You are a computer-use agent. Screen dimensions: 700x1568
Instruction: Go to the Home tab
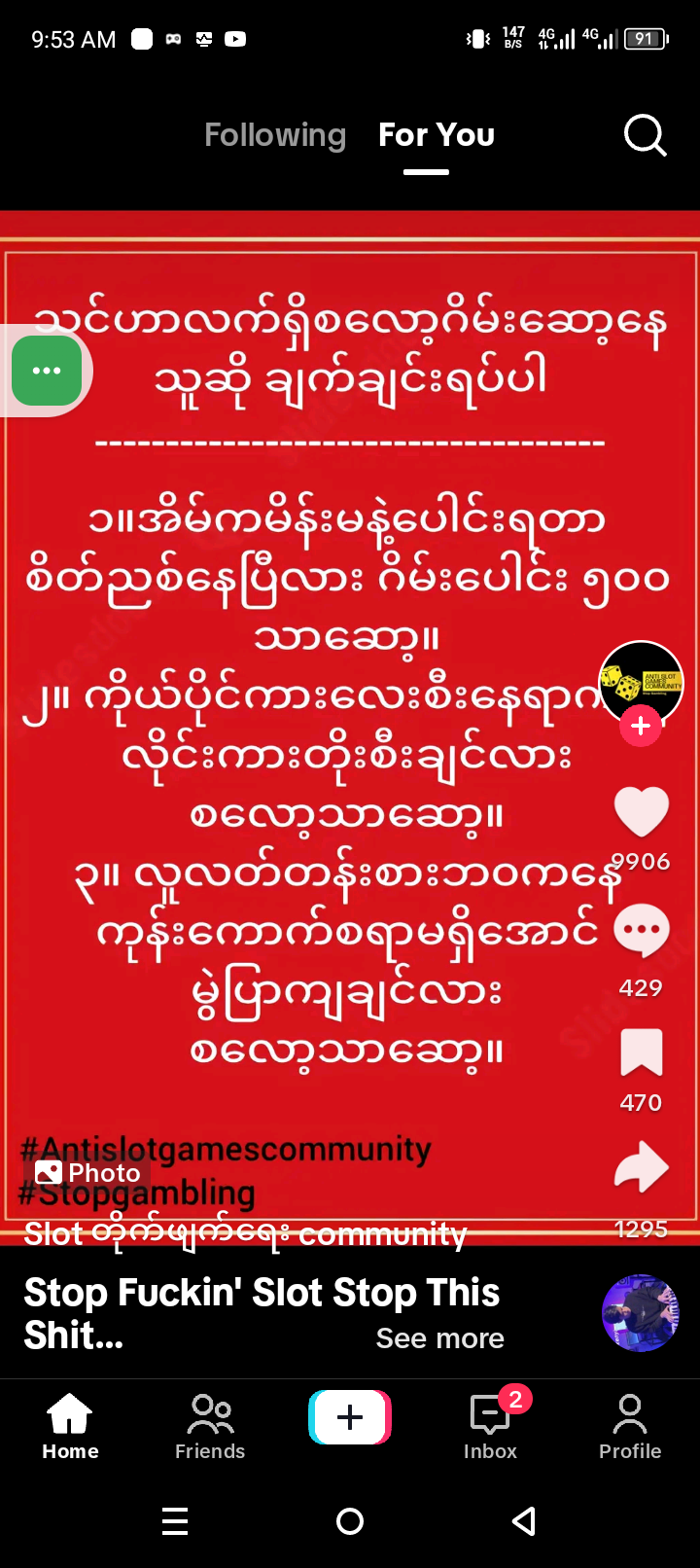coord(70,1426)
